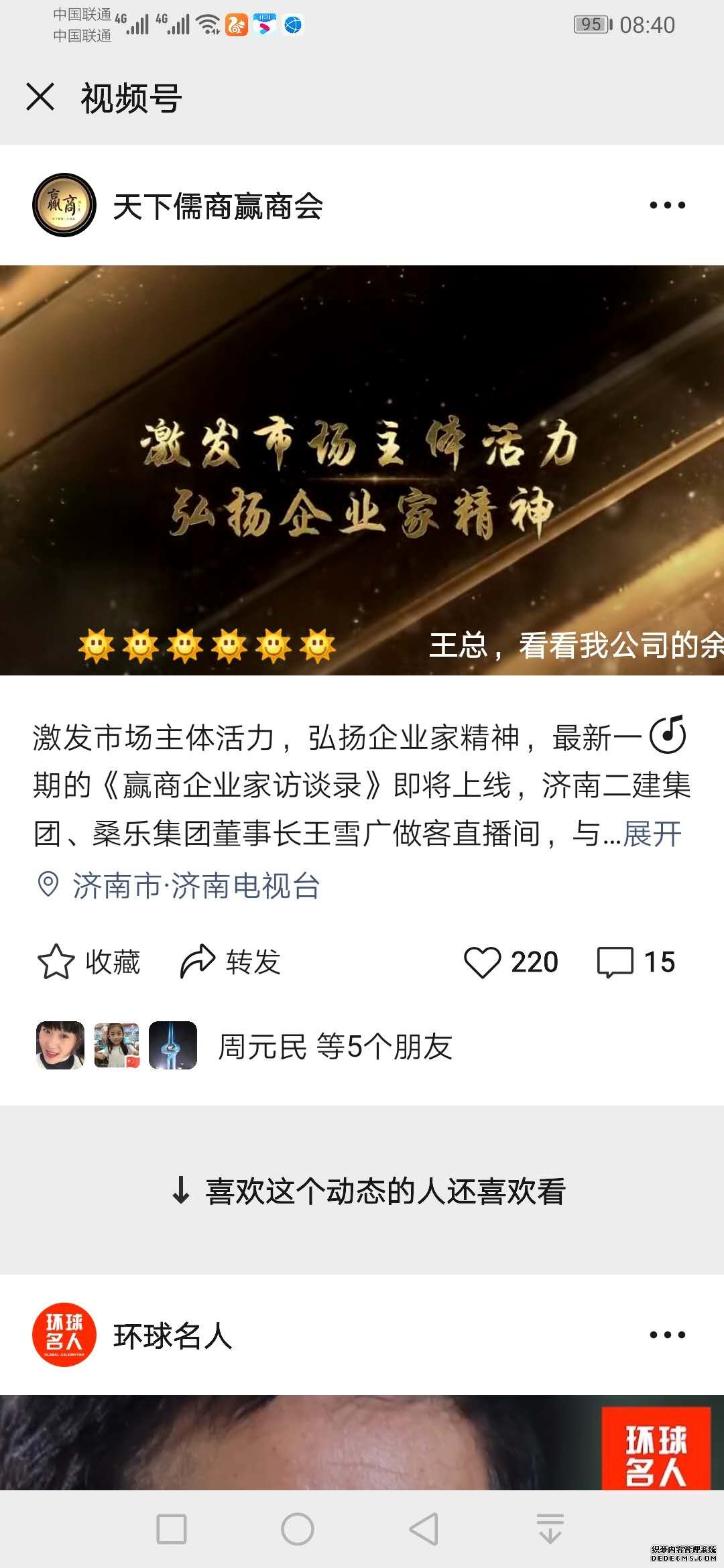The image size is (724, 1568).
Task: Open overflow menu for 天下儒商赢商会 post
Action: click(667, 205)
